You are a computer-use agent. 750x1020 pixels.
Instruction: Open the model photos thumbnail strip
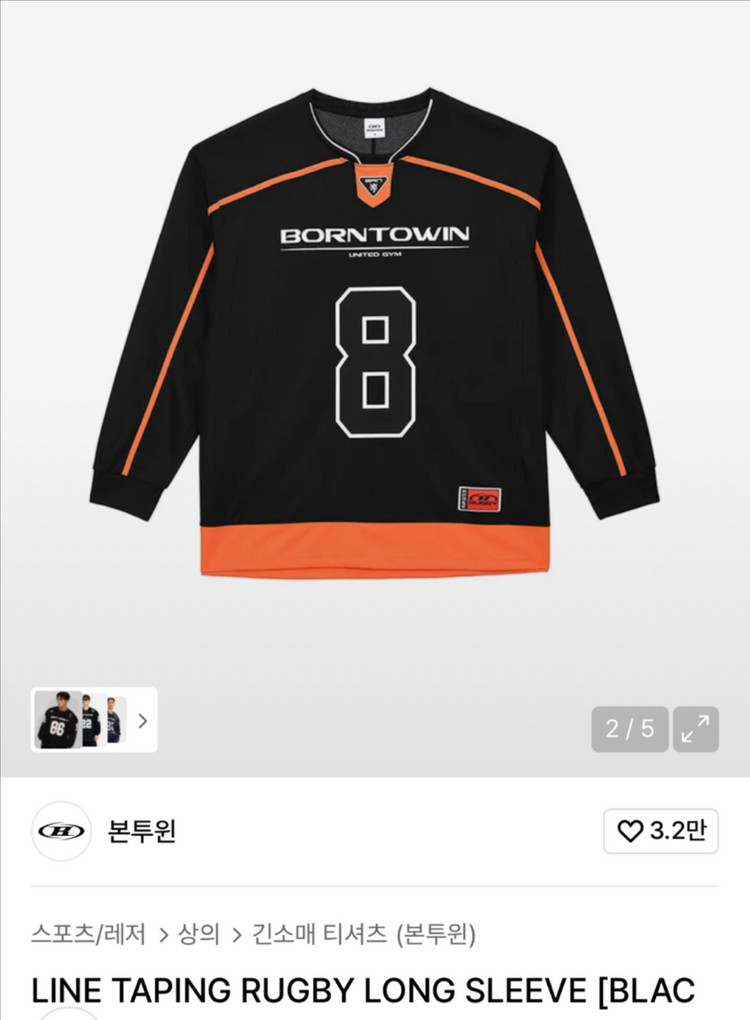coord(93,720)
